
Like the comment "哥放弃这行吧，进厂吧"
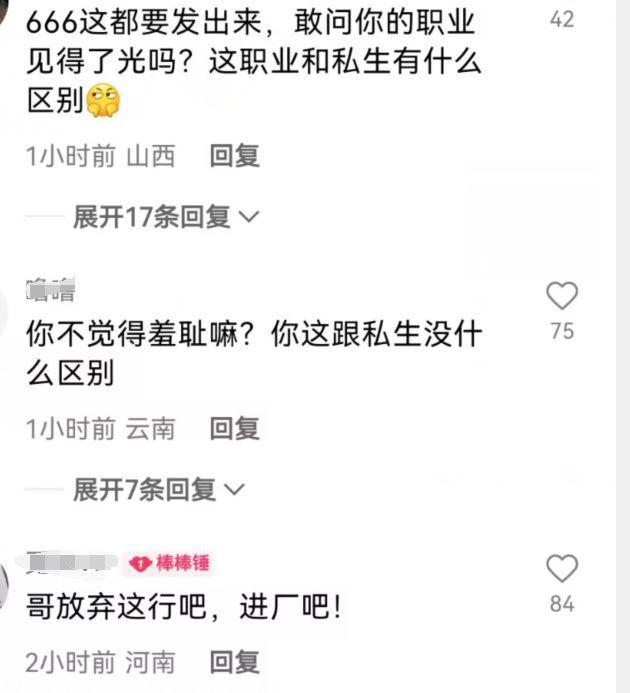562,569
